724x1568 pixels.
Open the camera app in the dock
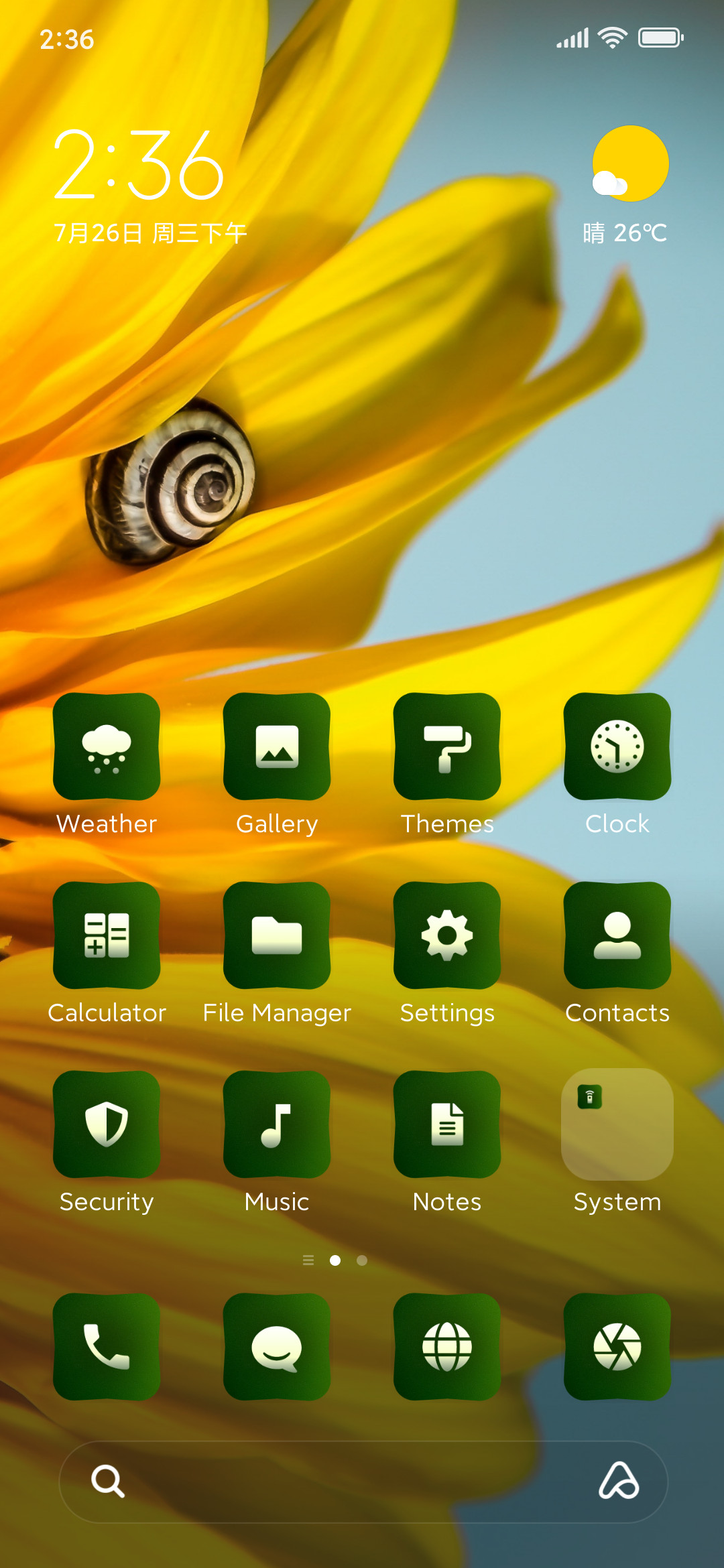pyautogui.click(x=617, y=1347)
